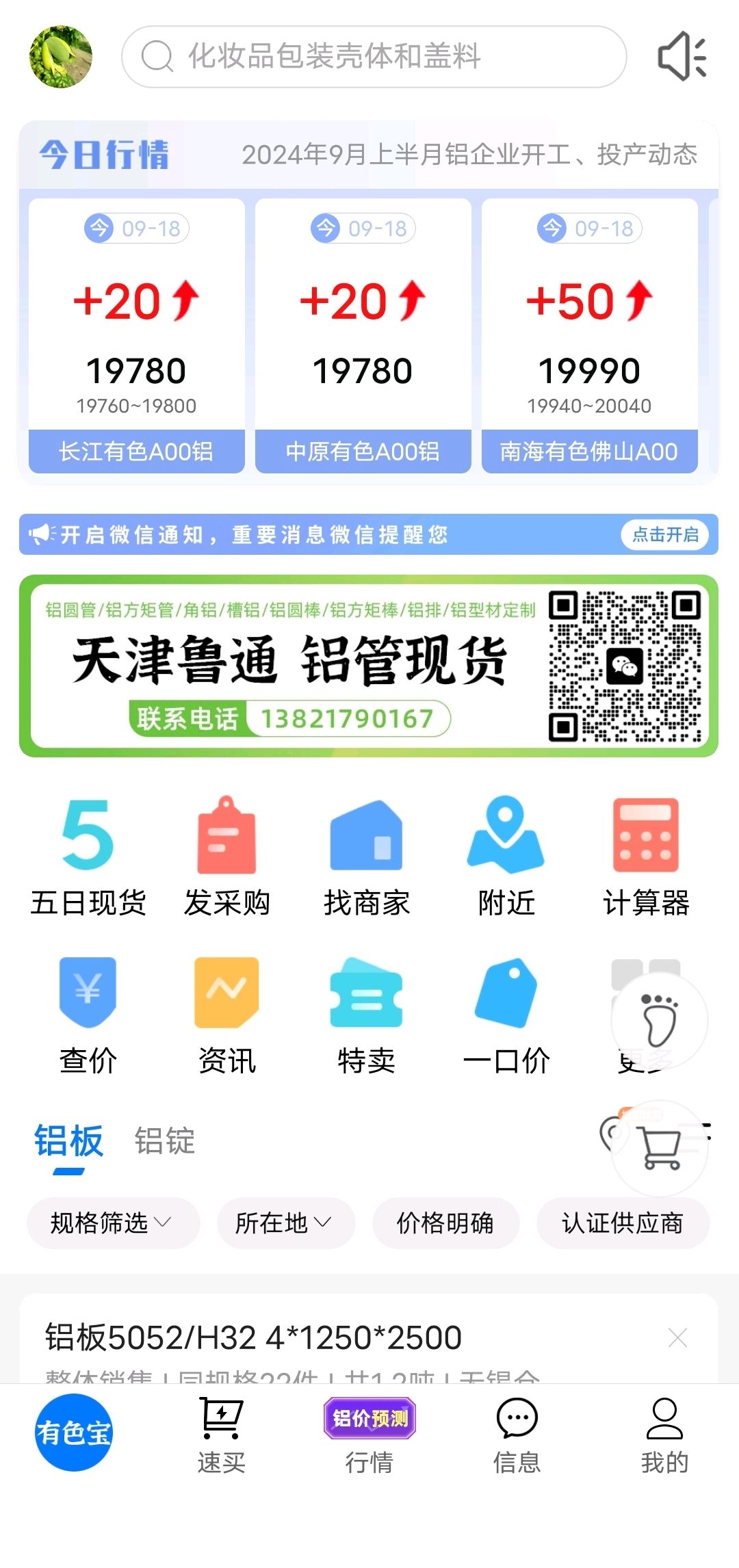The image size is (739, 1568).
Task: Tap the speaker sound icon
Action: (x=682, y=56)
